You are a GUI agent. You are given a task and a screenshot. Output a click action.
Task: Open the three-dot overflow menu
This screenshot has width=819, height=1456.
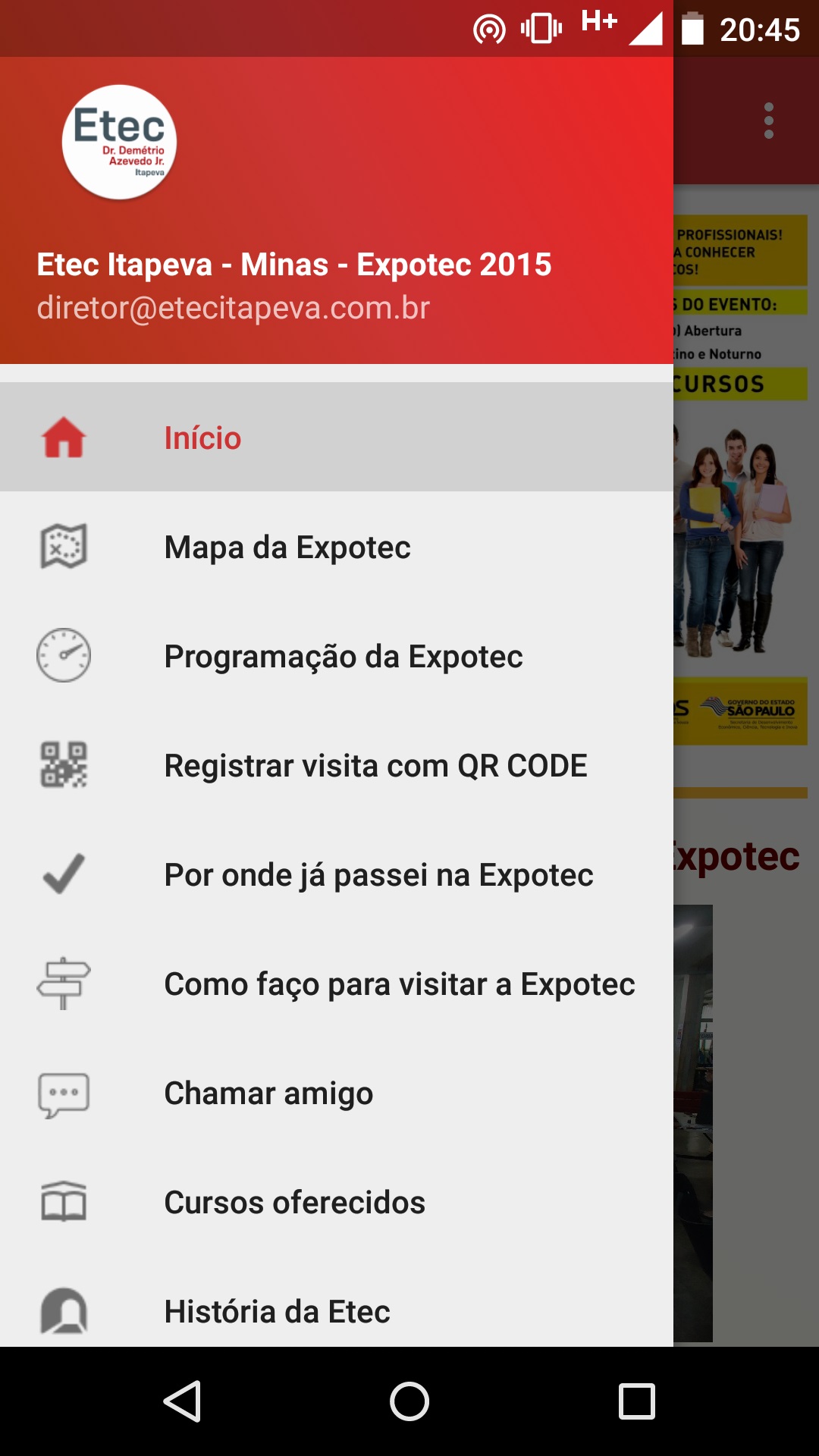pos(768,121)
